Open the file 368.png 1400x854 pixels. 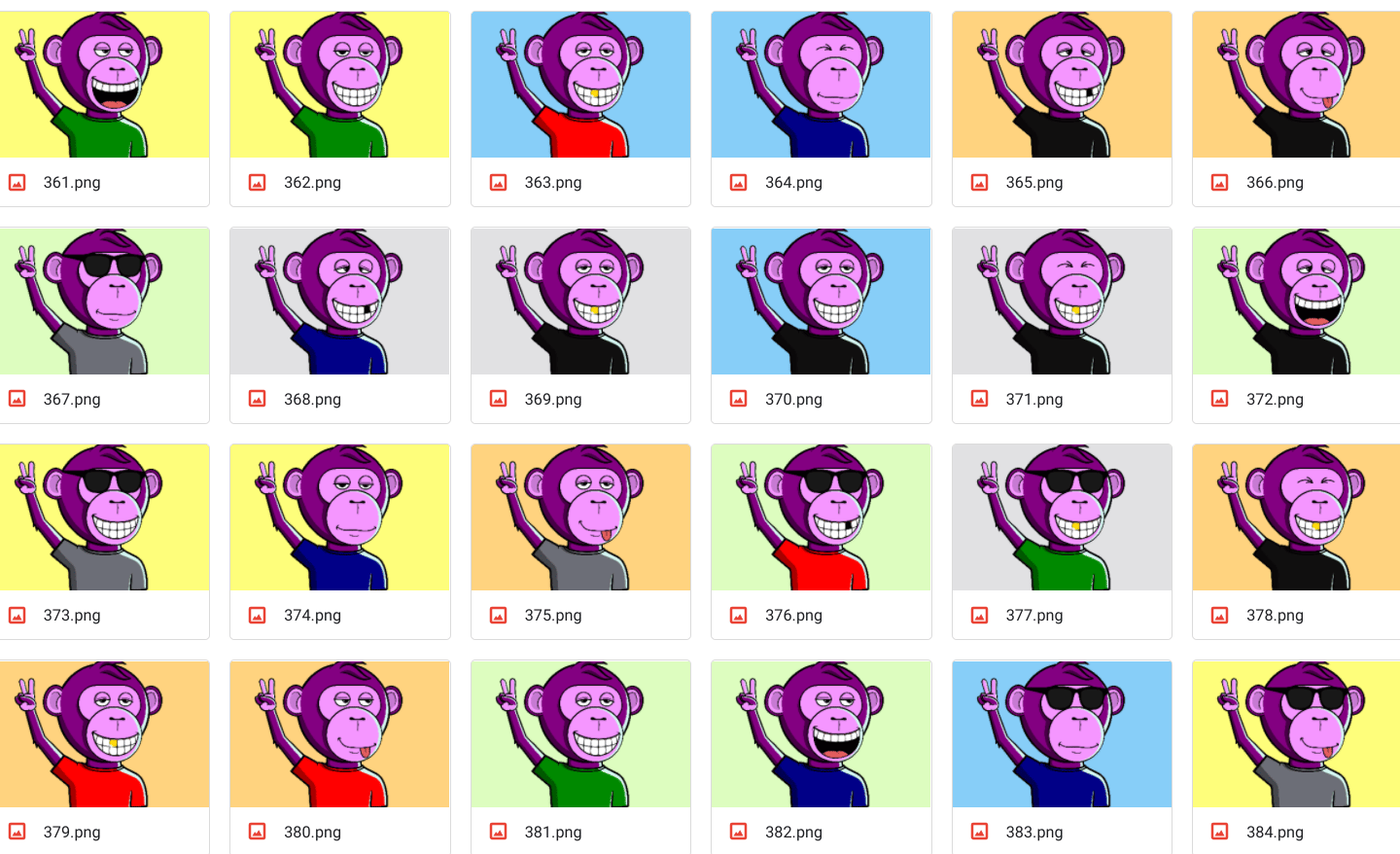(x=339, y=302)
